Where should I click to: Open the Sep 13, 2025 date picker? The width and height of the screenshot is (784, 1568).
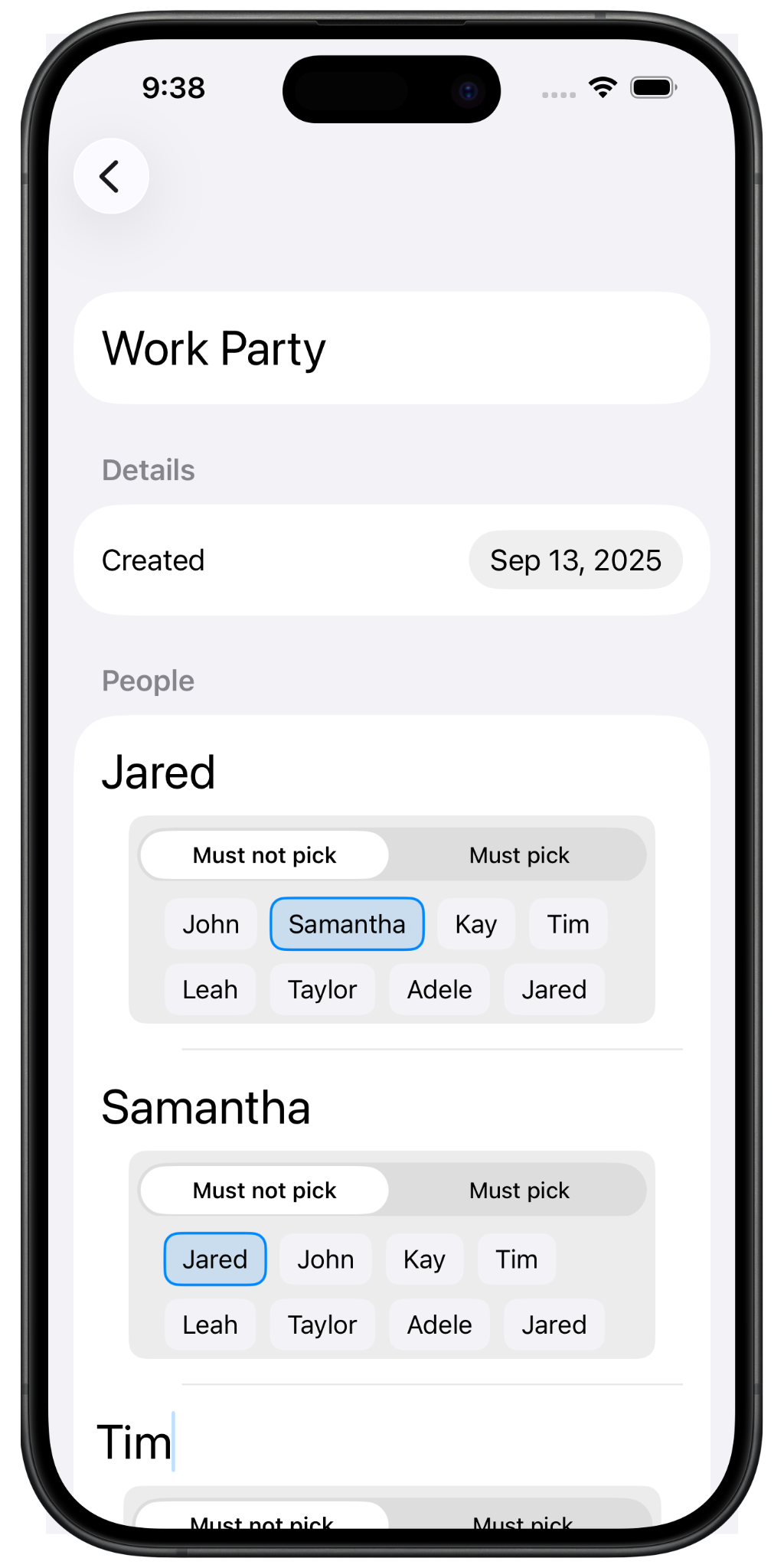pos(575,560)
